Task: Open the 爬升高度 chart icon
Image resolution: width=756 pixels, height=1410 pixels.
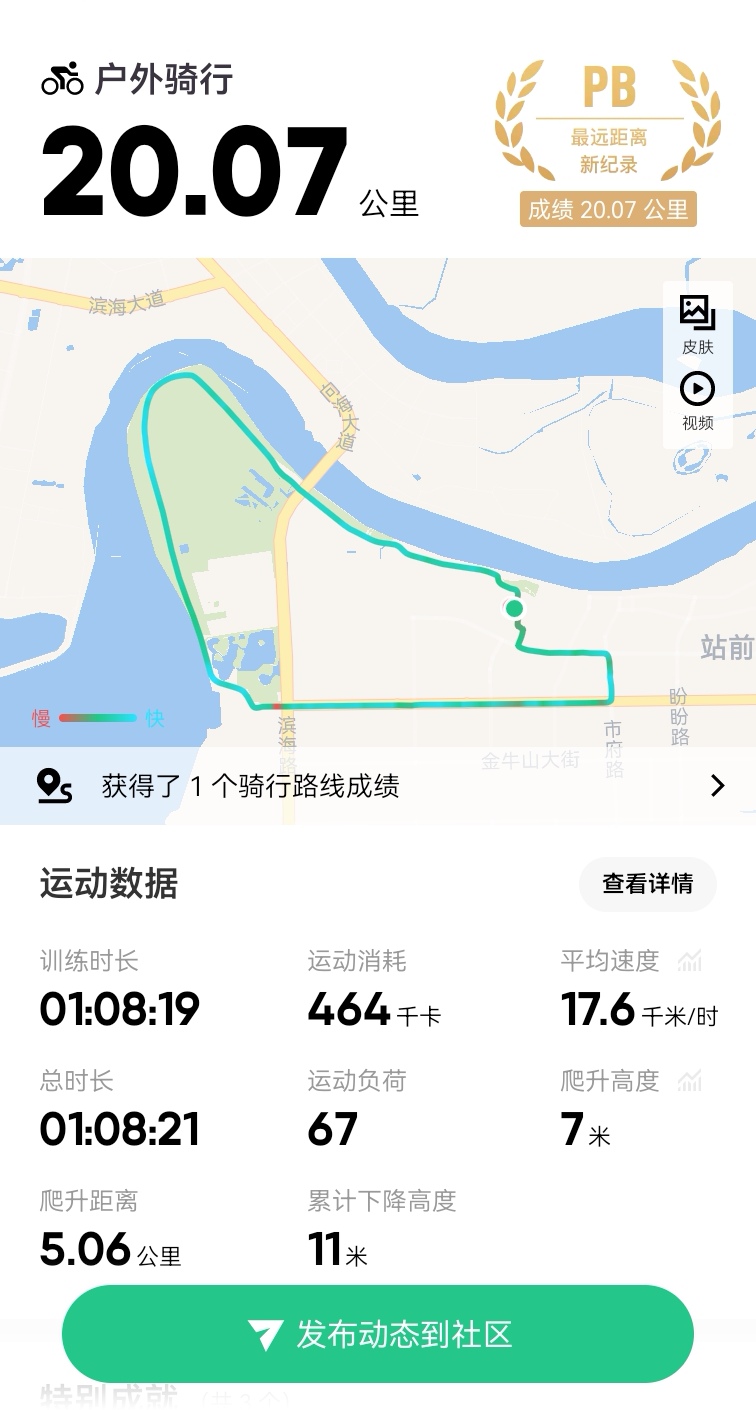Action: click(689, 1080)
